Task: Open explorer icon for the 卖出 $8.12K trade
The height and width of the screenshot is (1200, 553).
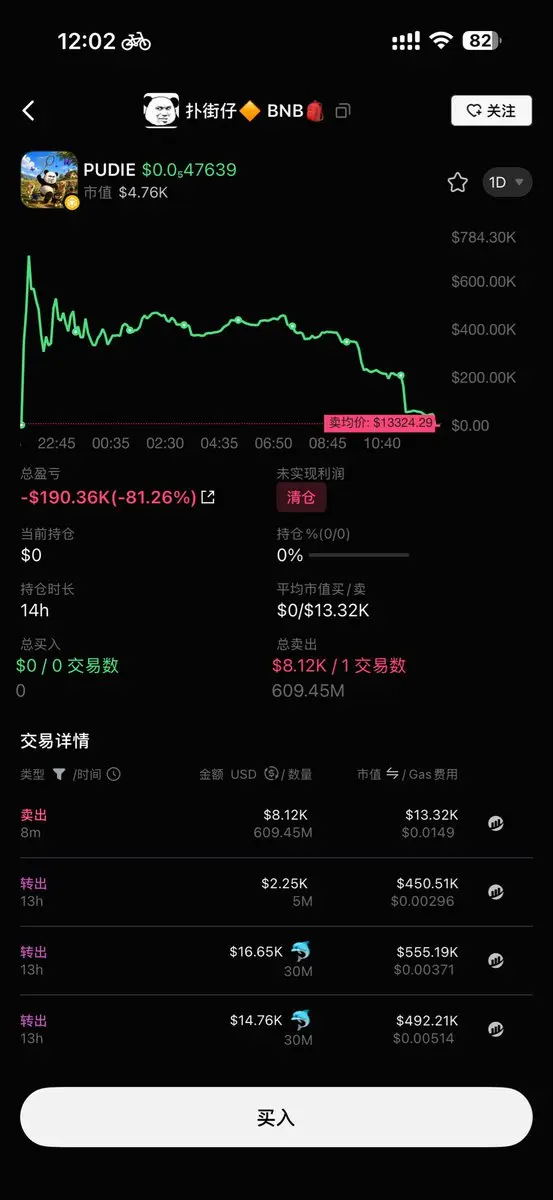Action: click(x=495, y=823)
